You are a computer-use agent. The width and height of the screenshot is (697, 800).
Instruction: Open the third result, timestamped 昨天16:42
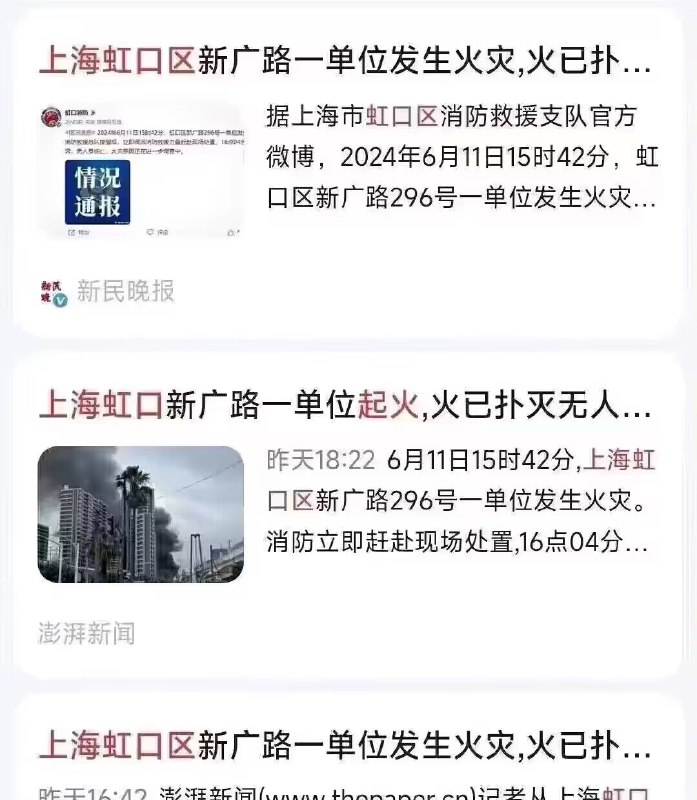(x=344, y=745)
